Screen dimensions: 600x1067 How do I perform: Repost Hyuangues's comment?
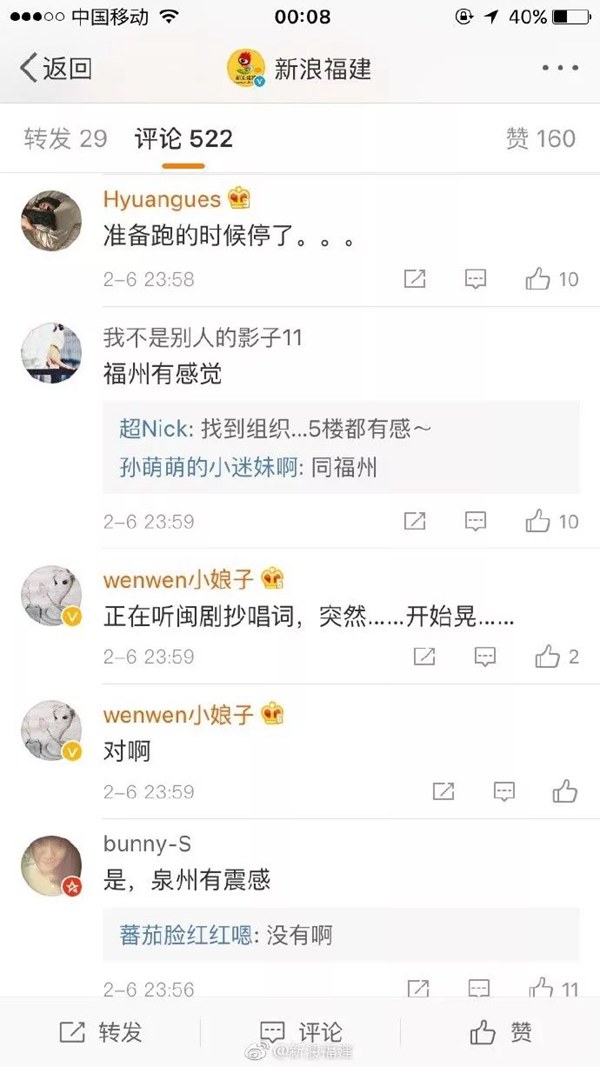pos(415,280)
